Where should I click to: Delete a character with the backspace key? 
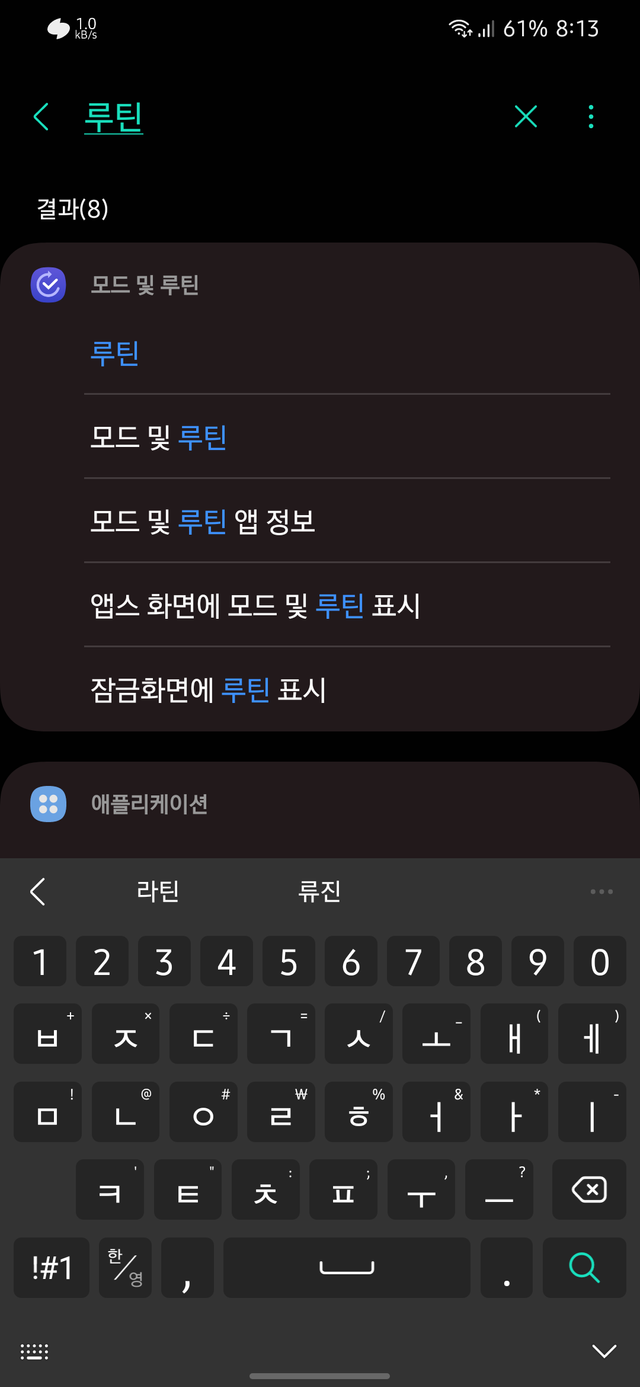(x=590, y=1189)
